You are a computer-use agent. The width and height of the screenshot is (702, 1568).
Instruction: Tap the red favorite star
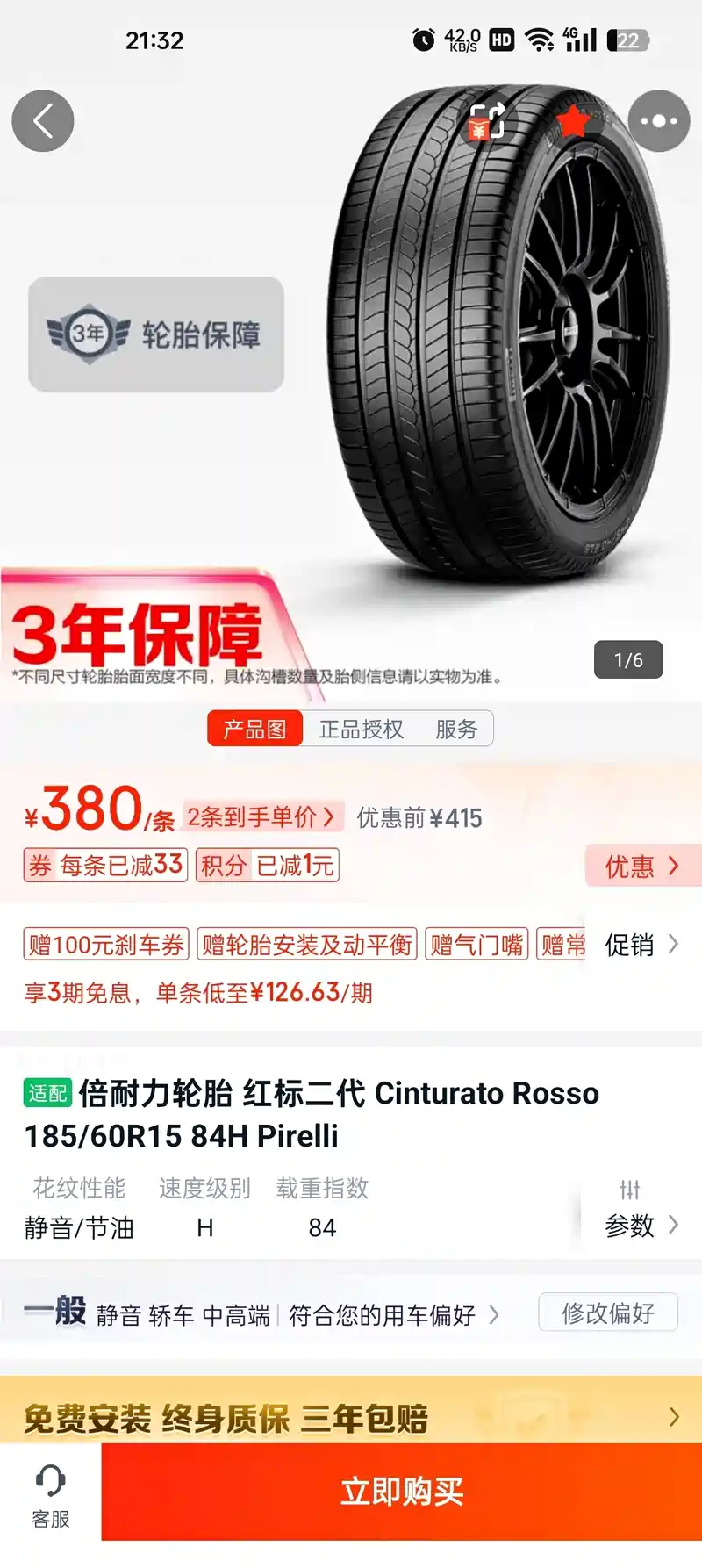click(573, 121)
